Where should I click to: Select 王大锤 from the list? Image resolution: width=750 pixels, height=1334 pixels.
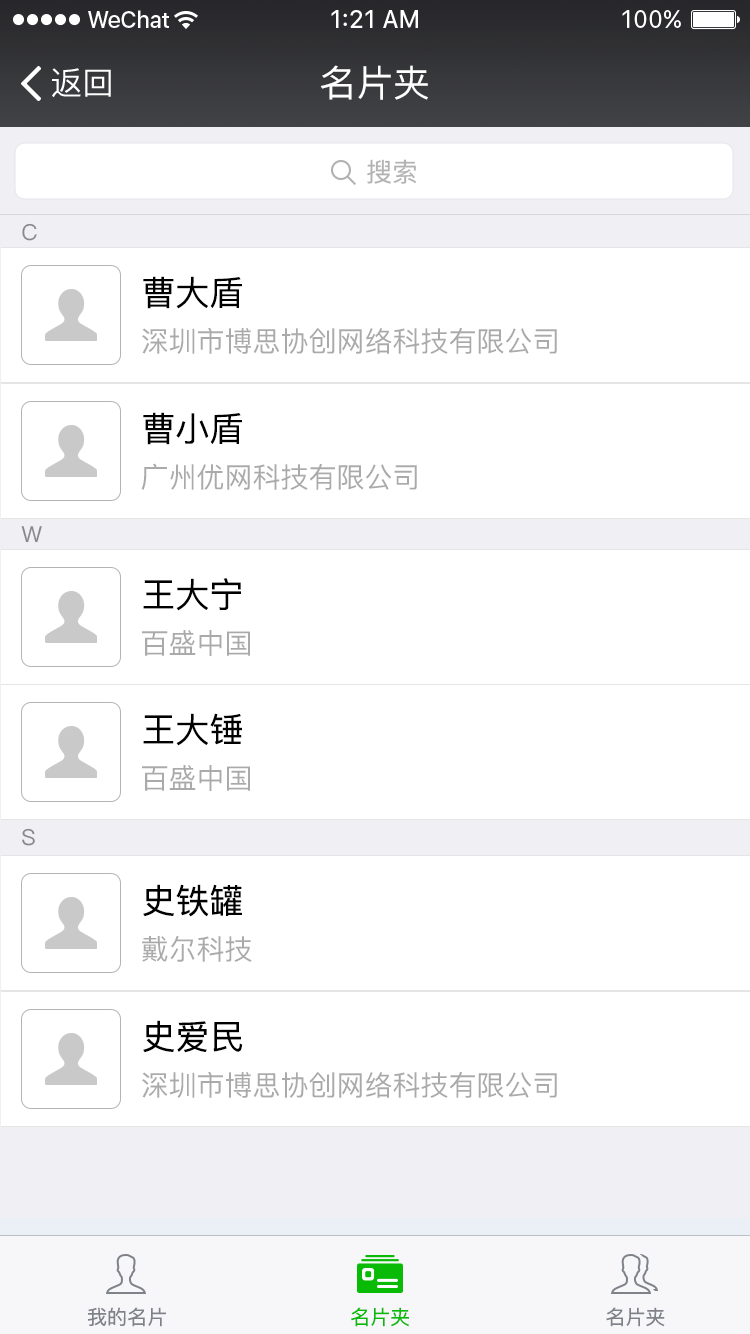coord(375,752)
